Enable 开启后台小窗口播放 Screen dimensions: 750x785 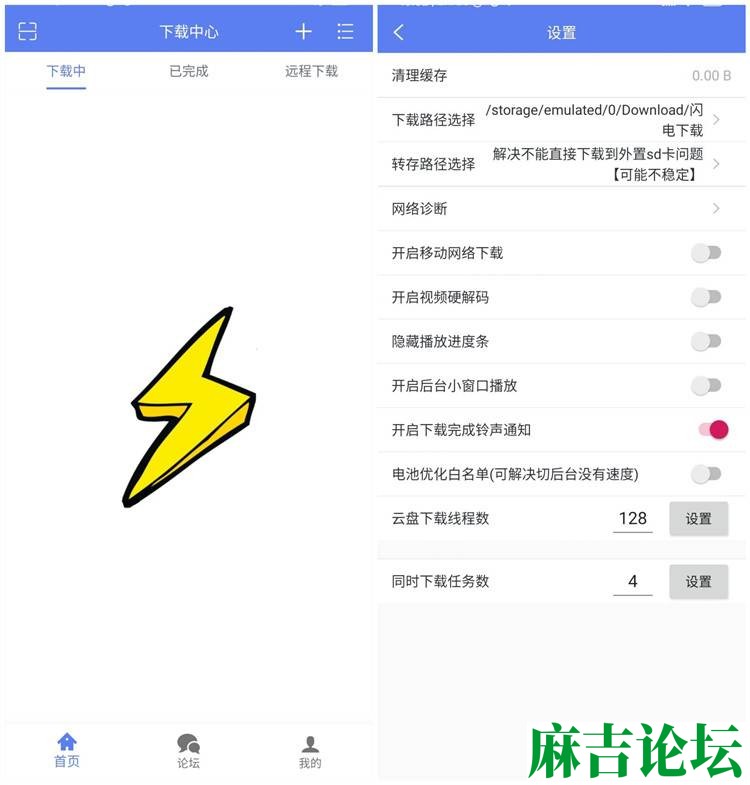point(706,385)
